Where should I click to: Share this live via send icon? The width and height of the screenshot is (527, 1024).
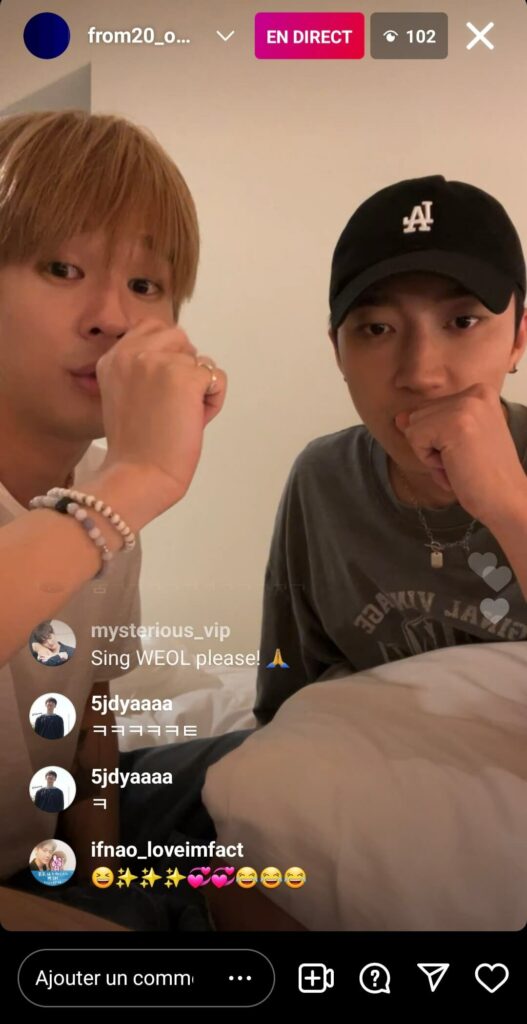click(x=433, y=978)
